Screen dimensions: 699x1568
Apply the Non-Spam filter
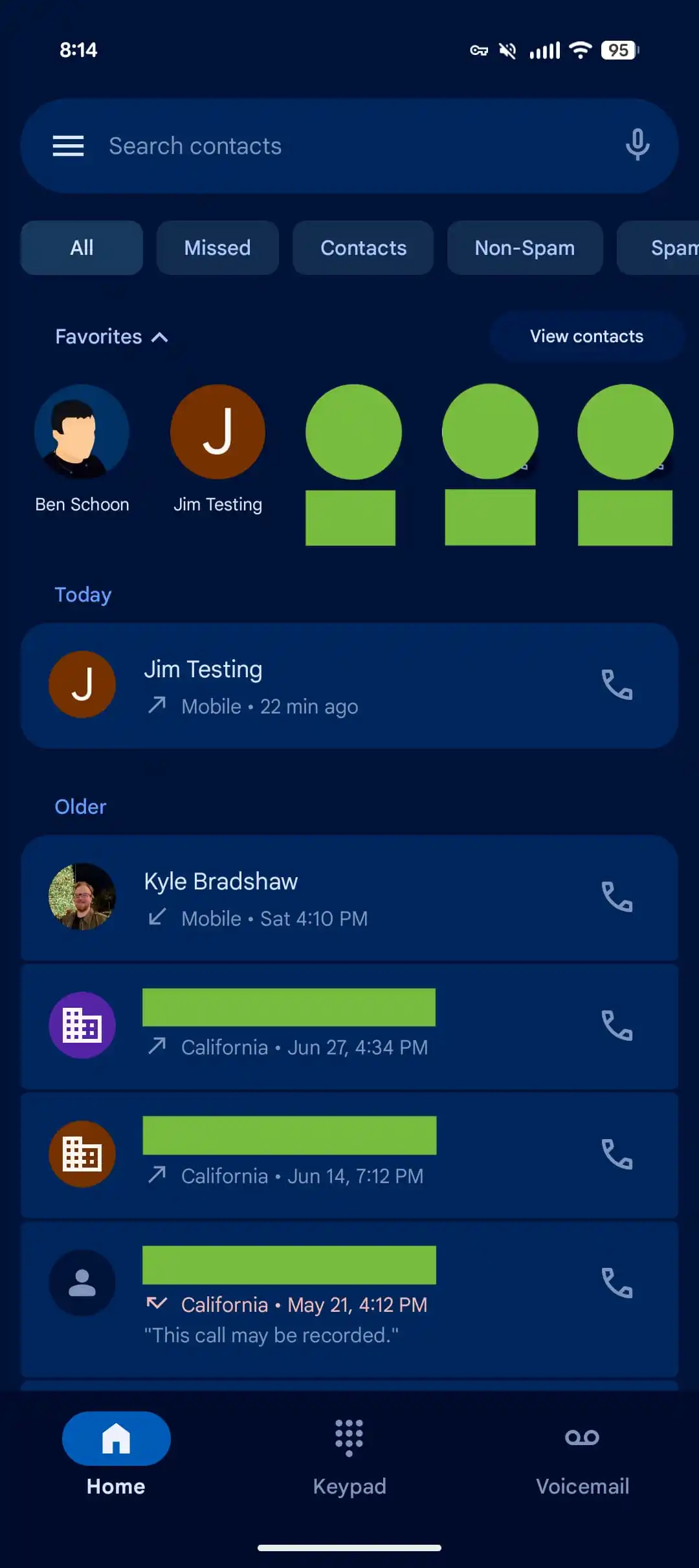click(525, 248)
